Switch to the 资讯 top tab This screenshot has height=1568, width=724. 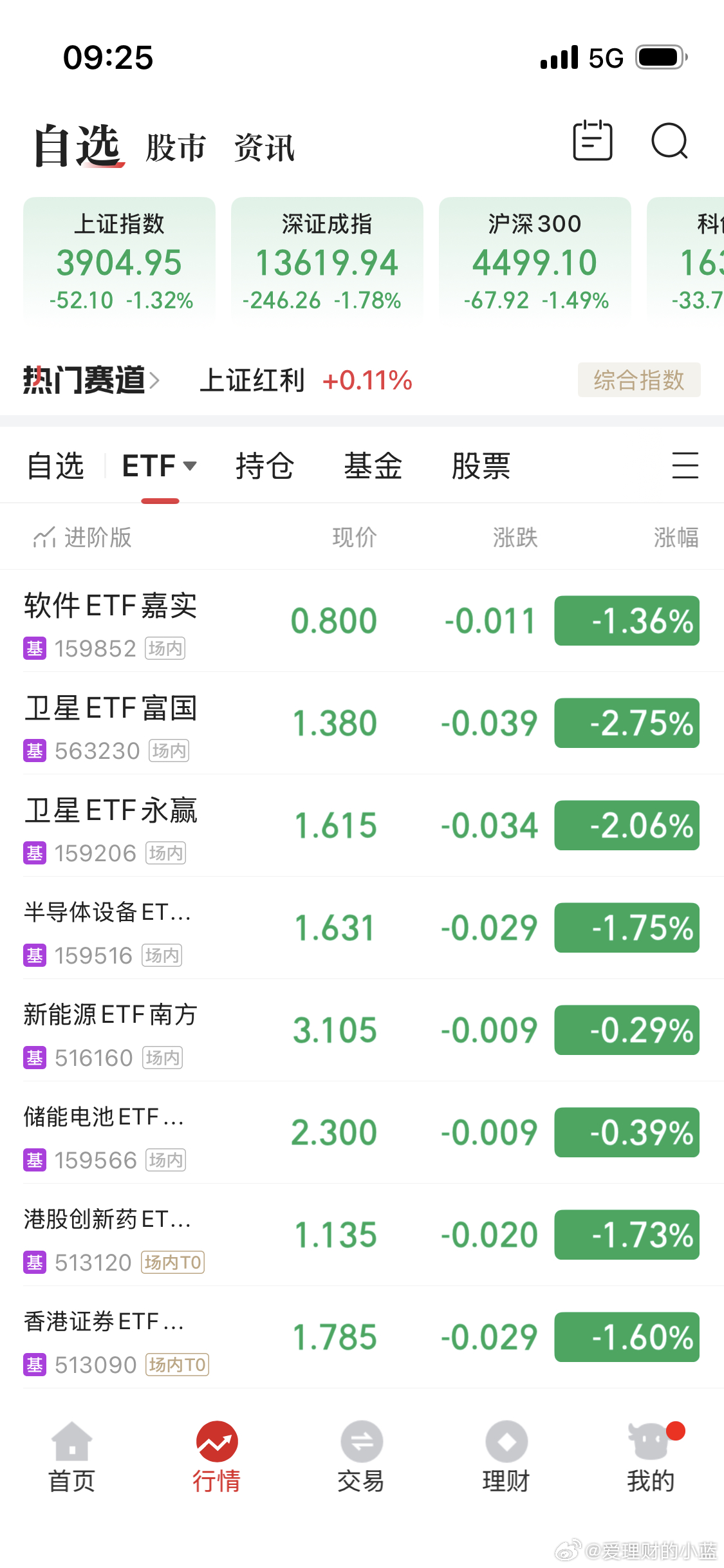[x=265, y=148]
